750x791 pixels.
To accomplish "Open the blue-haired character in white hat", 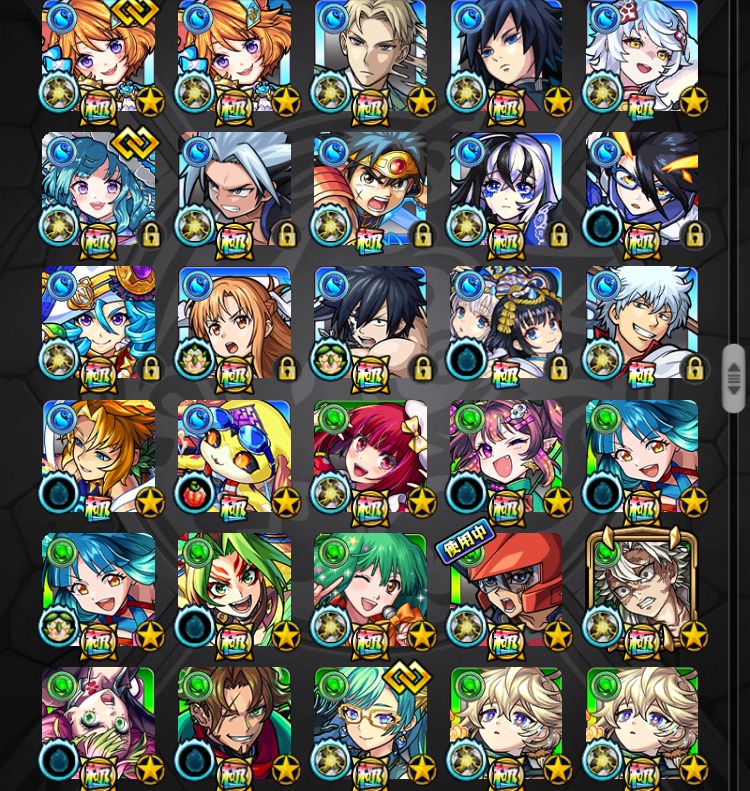I will 98,322.
